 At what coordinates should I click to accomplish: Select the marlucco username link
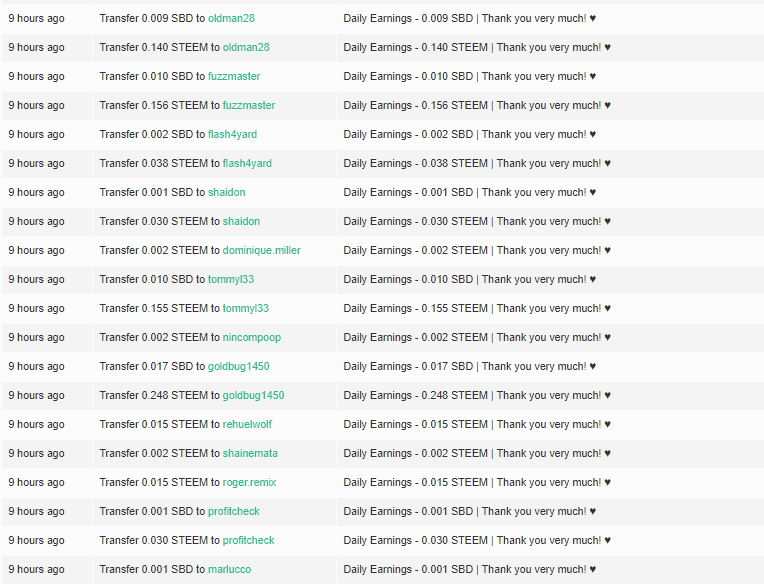tap(229, 569)
